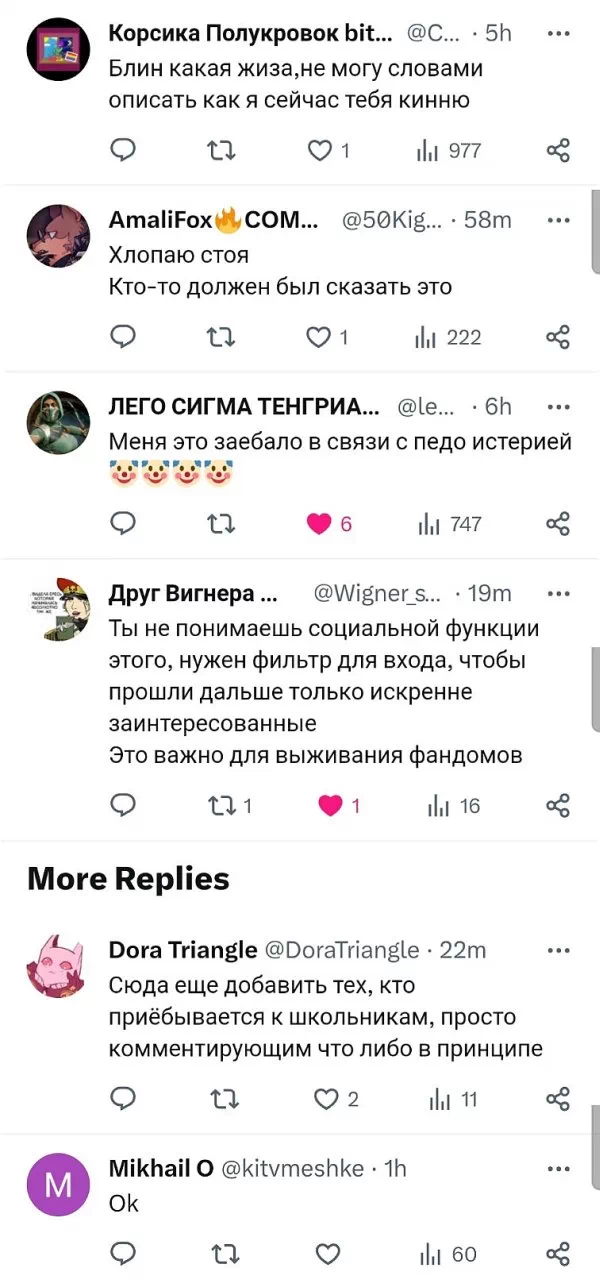Like Mikhail O's "Ok" reply

click(x=327, y=1253)
